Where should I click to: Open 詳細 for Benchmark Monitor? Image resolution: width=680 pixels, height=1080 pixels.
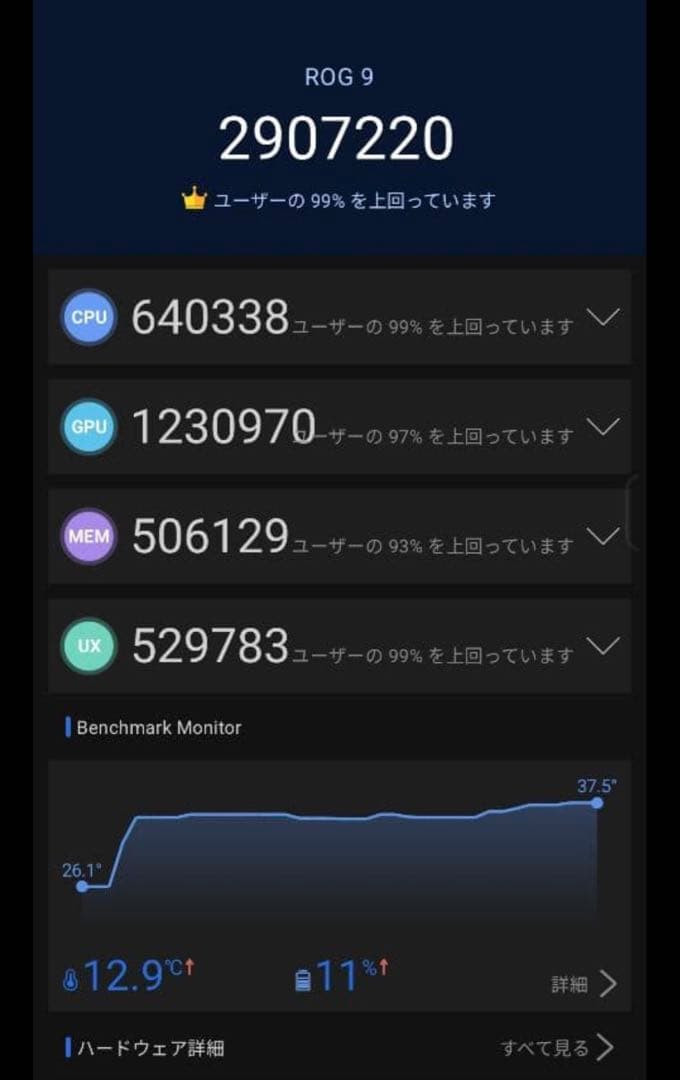584,984
